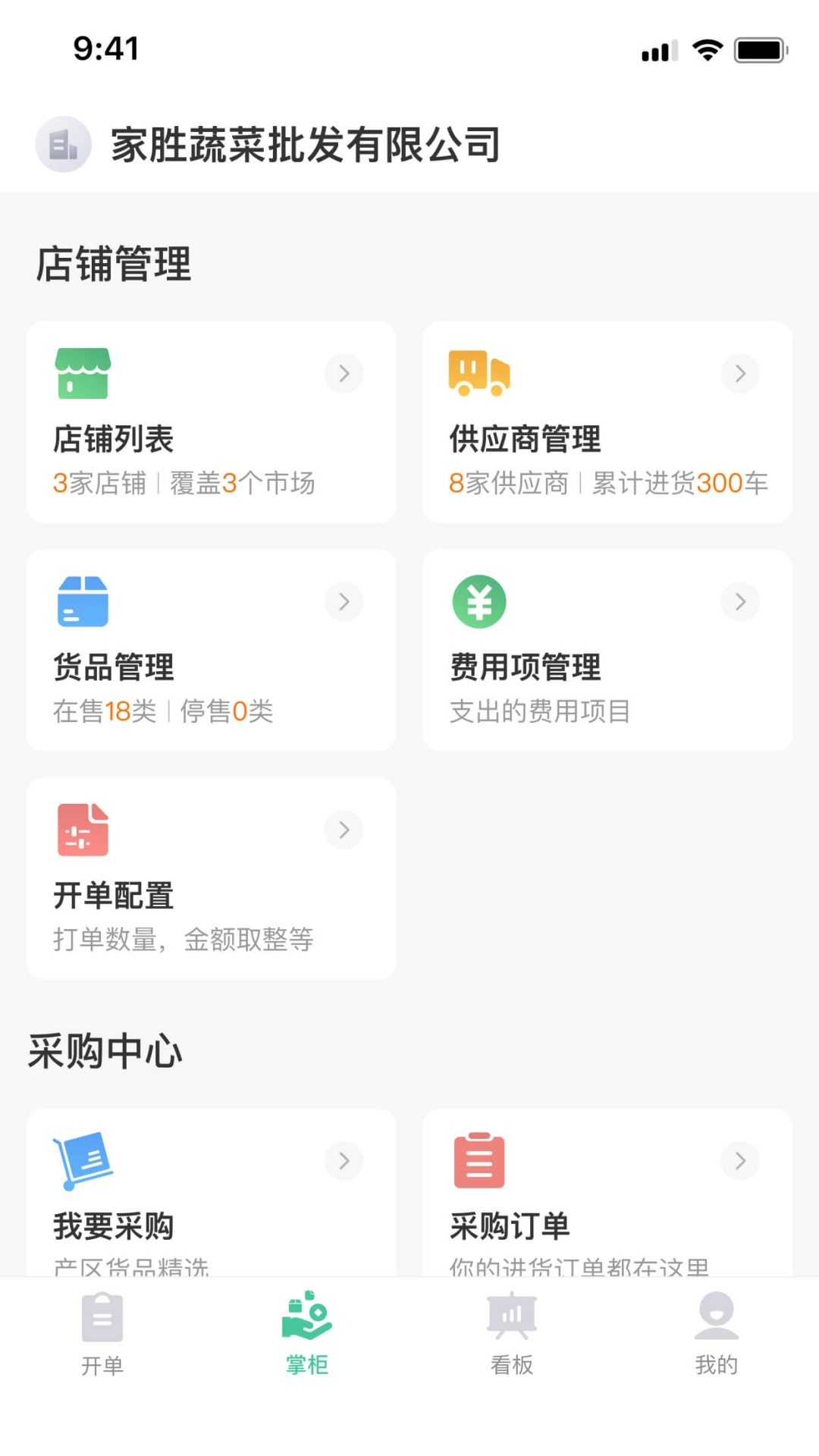This screenshot has height=1456, width=819.
Task: Tap the 看板 presentation board icon
Action: point(512,1318)
